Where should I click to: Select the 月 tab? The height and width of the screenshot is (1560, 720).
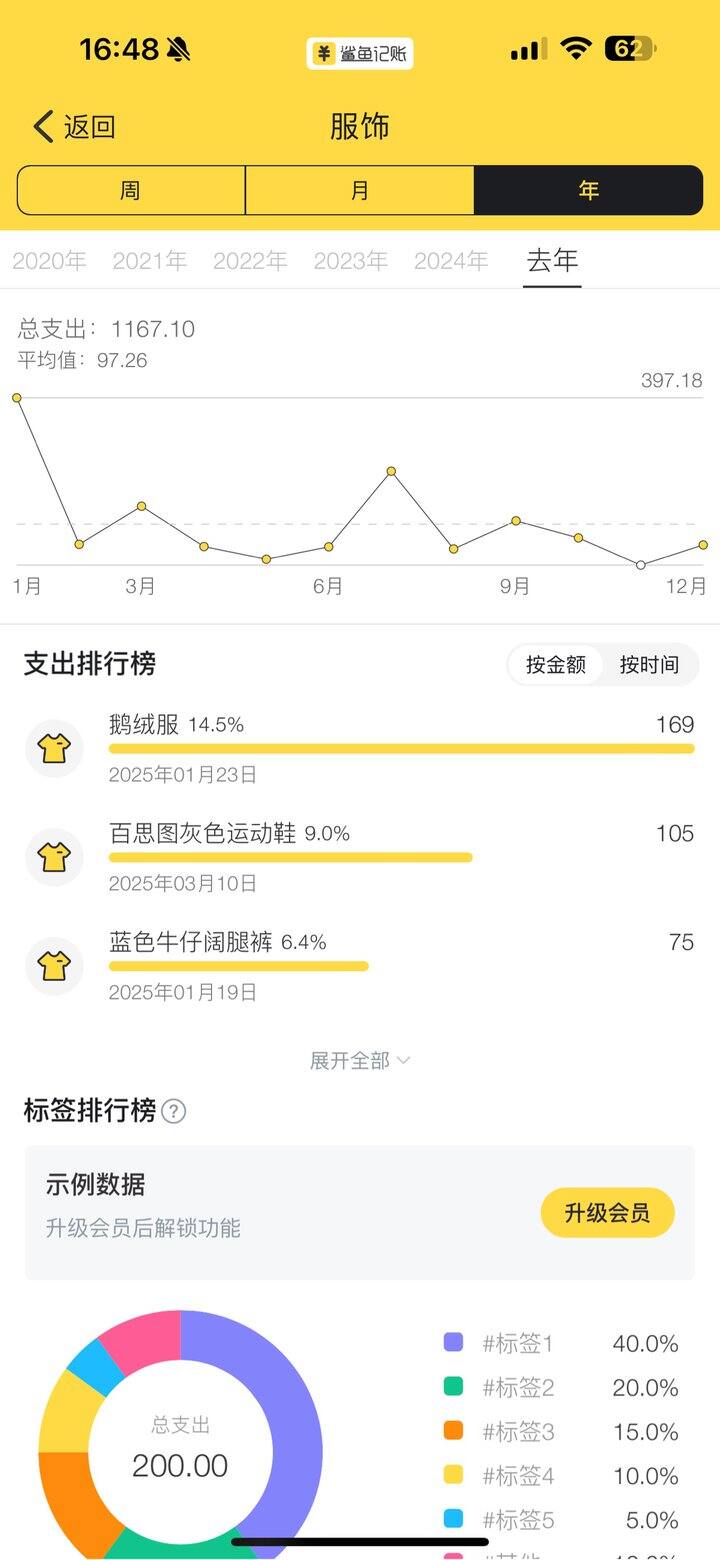coord(360,190)
